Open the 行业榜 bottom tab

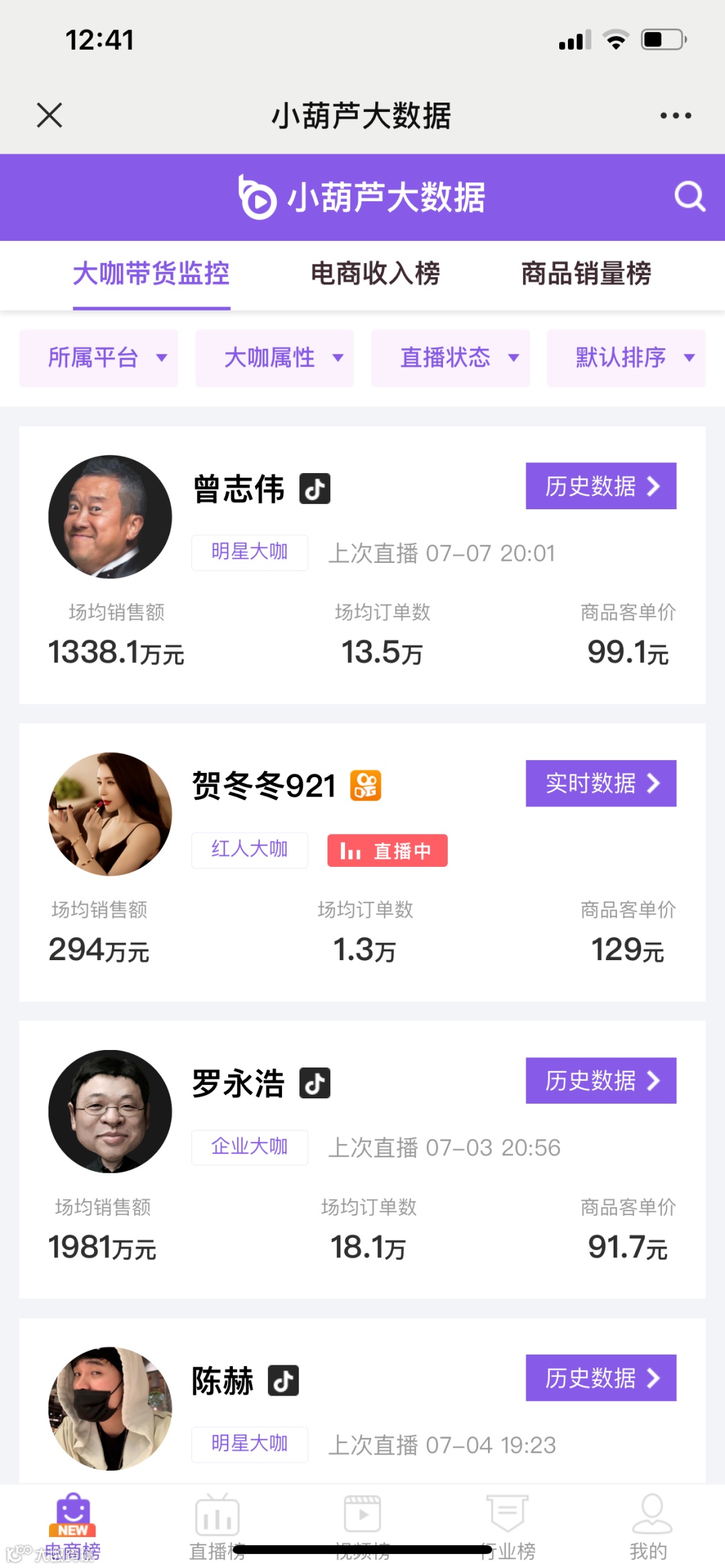tap(507, 1526)
